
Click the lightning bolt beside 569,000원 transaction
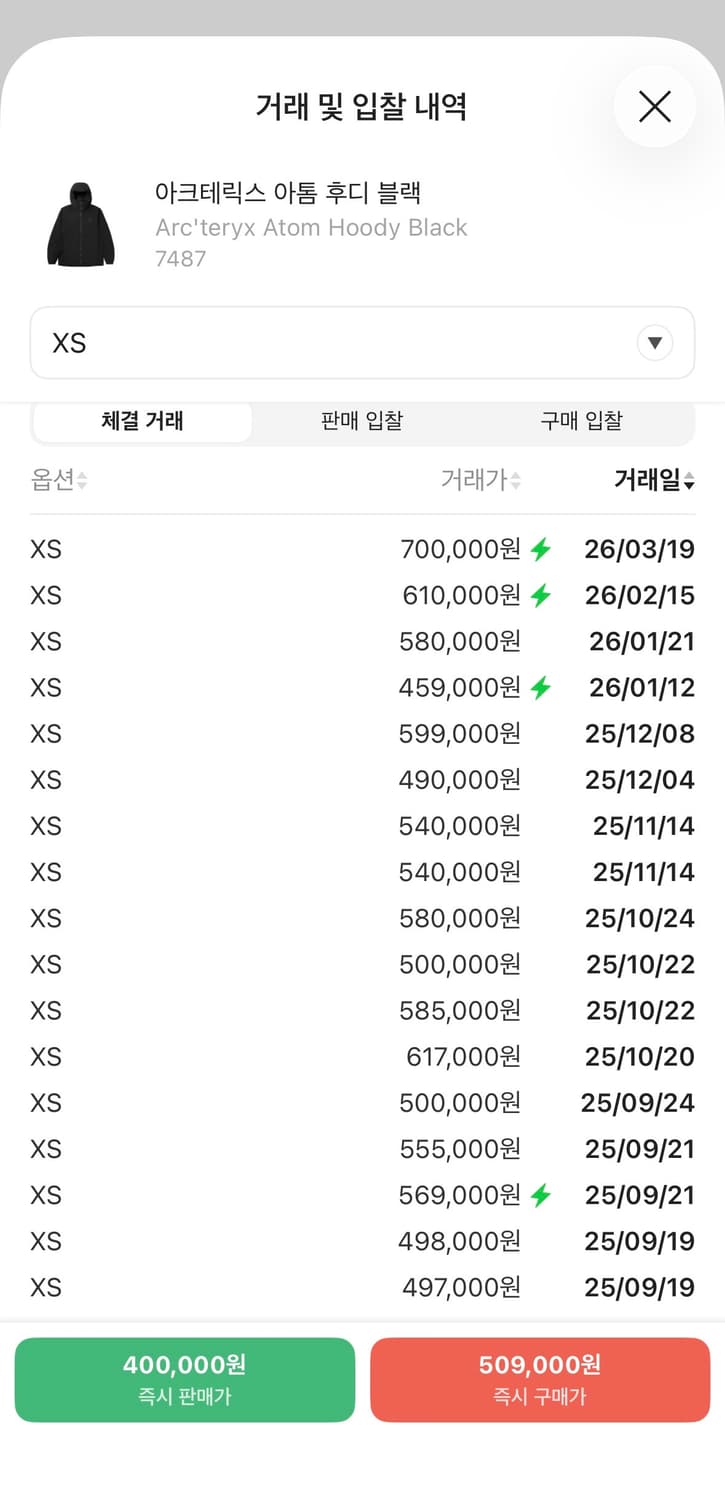[539, 1194]
